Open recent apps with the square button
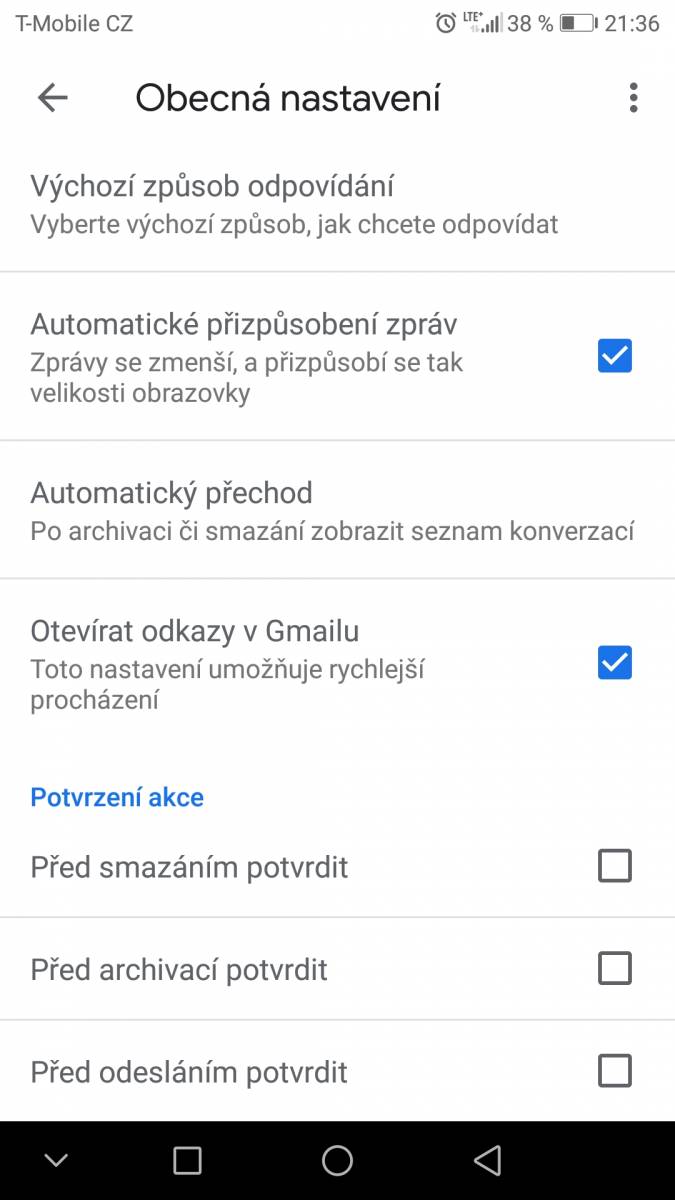Image resolution: width=675 pixels, height=1200 pixels. [x=187, y=1160]
